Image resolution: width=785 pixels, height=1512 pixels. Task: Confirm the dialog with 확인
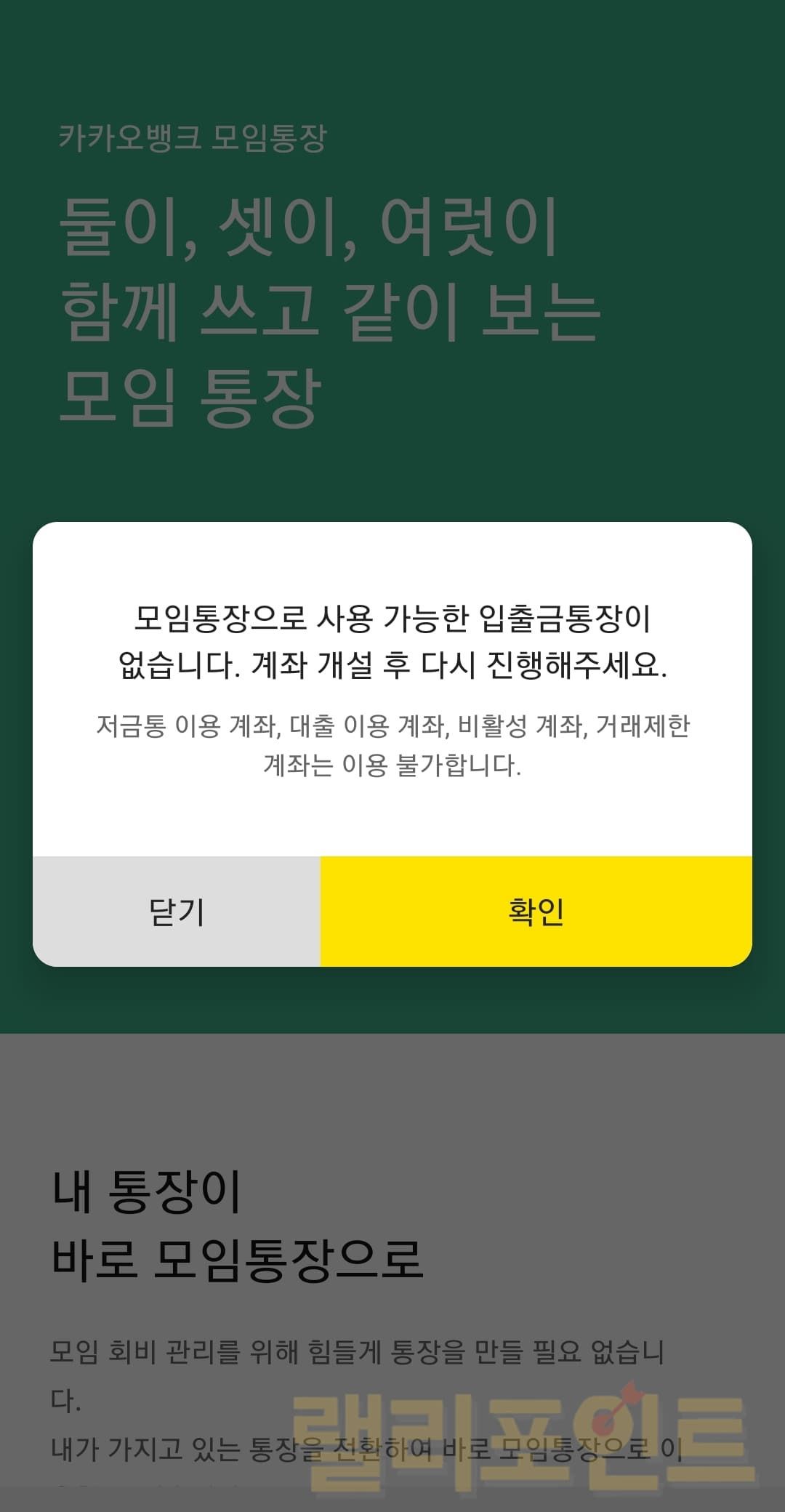coord(536,912)
